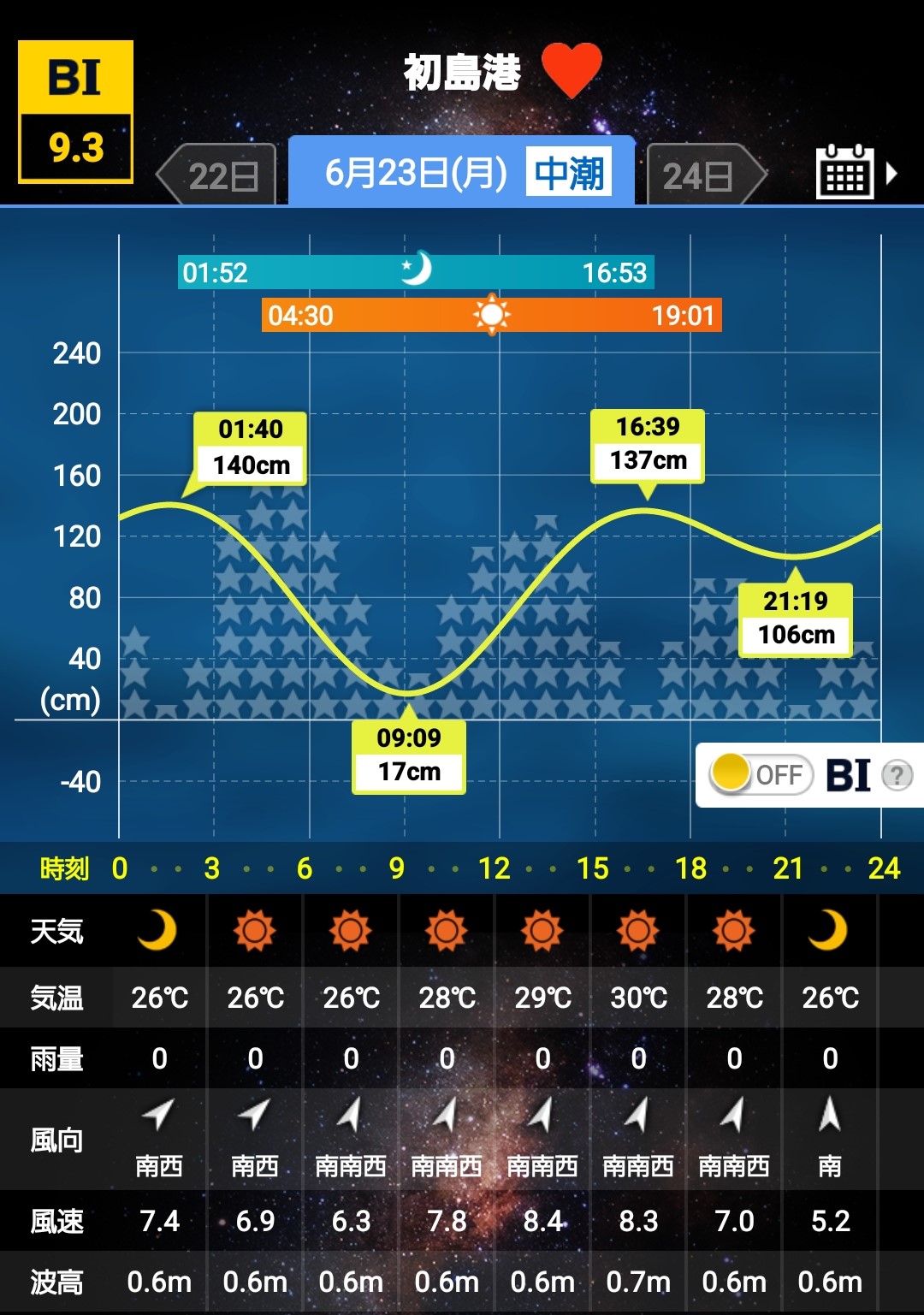Toggle the BI display switch
Viewport: 924px width, 1315px height.
[x=760, y=774]
